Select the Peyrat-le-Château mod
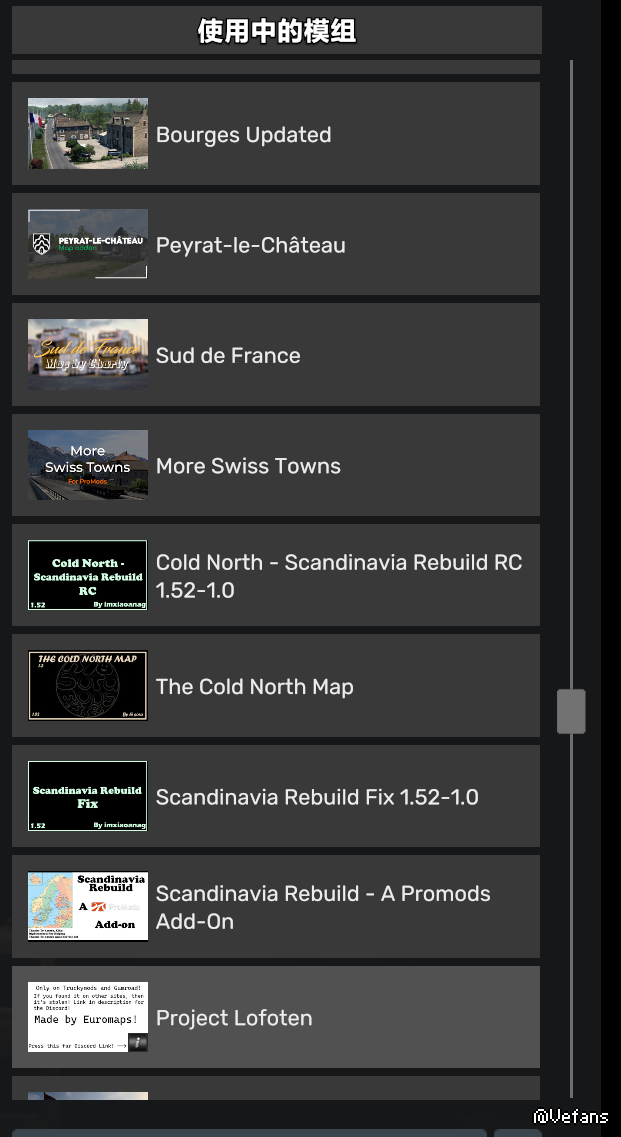The width and height of the screenshot is (621, 1137). [x=276, y=245]
